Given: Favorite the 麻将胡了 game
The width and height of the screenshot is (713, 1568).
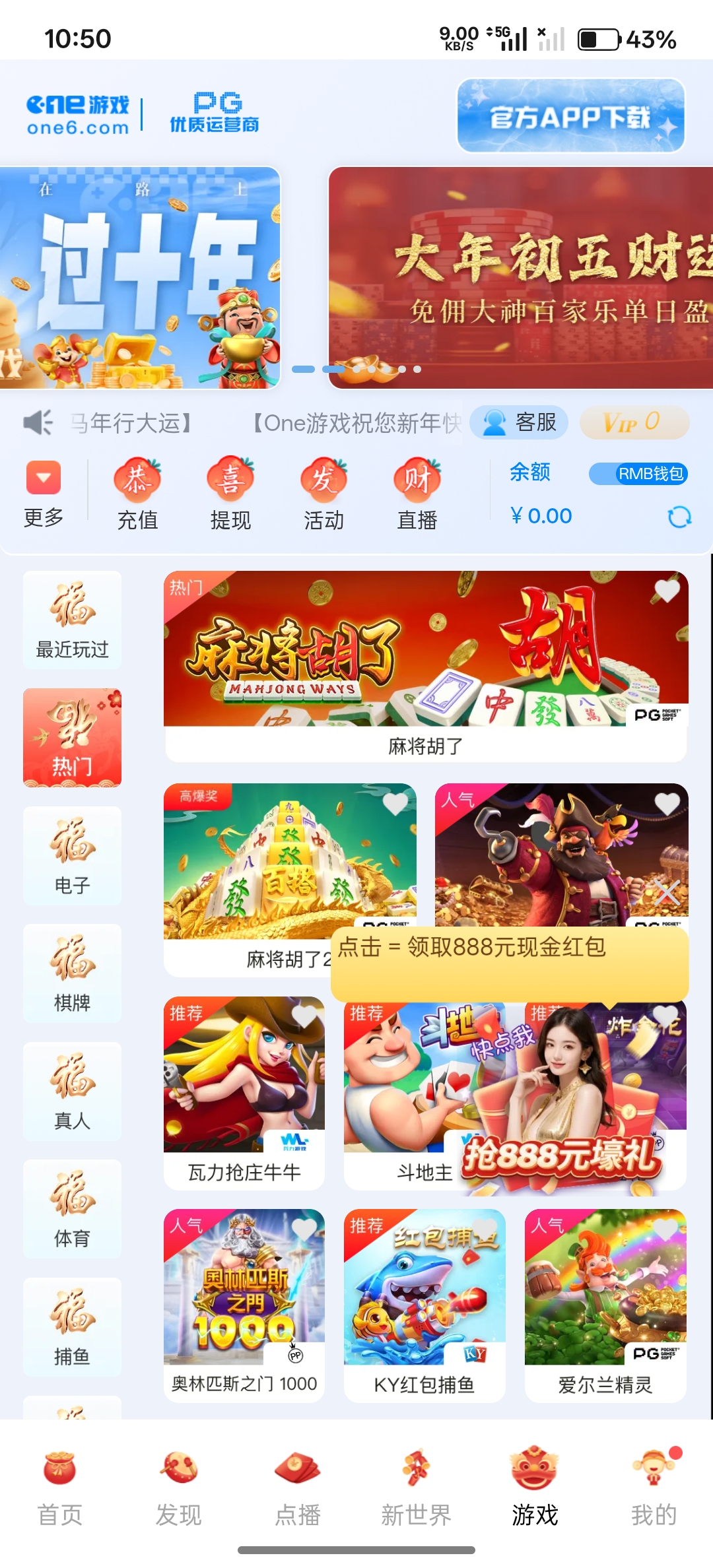Looking at the screenshot, I should pos(667,591).
